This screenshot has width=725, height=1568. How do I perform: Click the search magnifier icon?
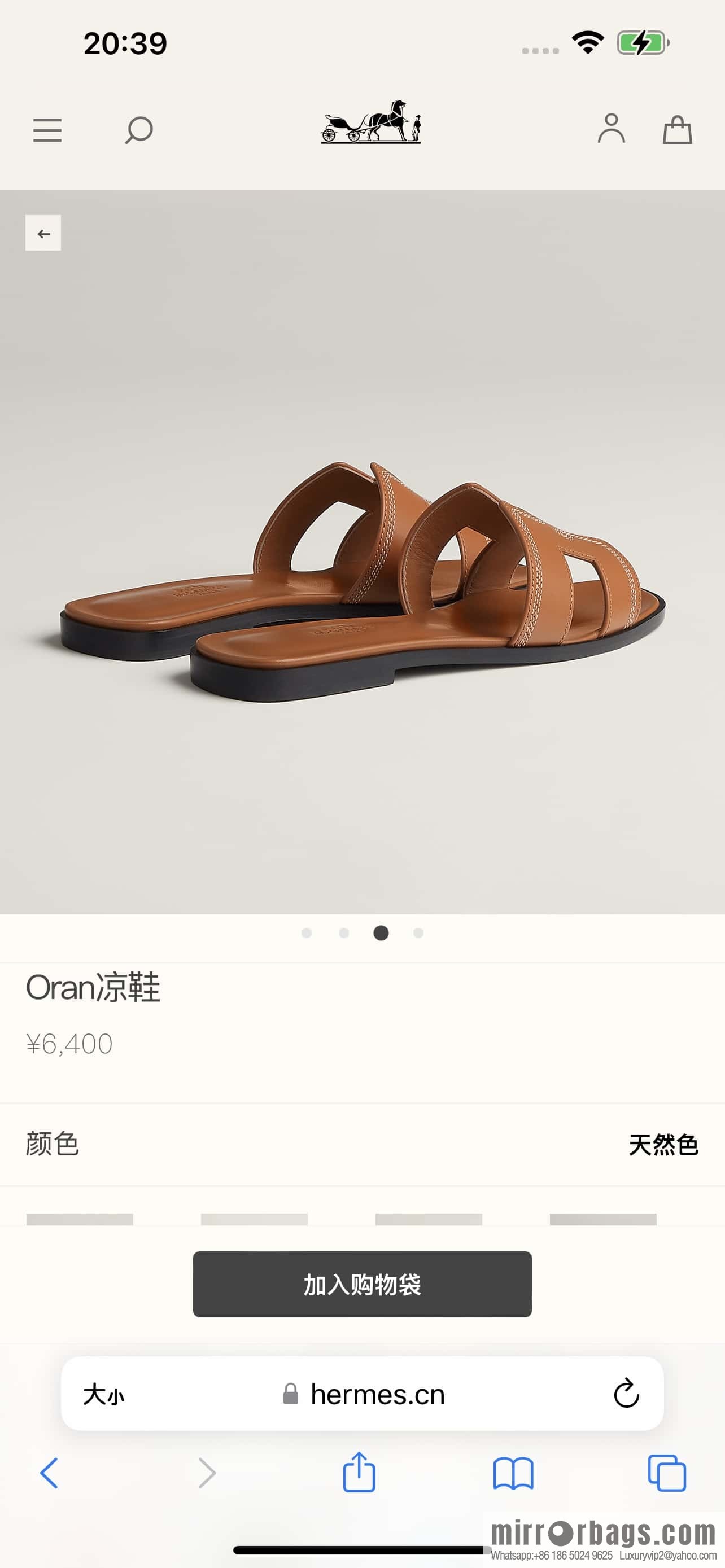(x=138, y=130)
